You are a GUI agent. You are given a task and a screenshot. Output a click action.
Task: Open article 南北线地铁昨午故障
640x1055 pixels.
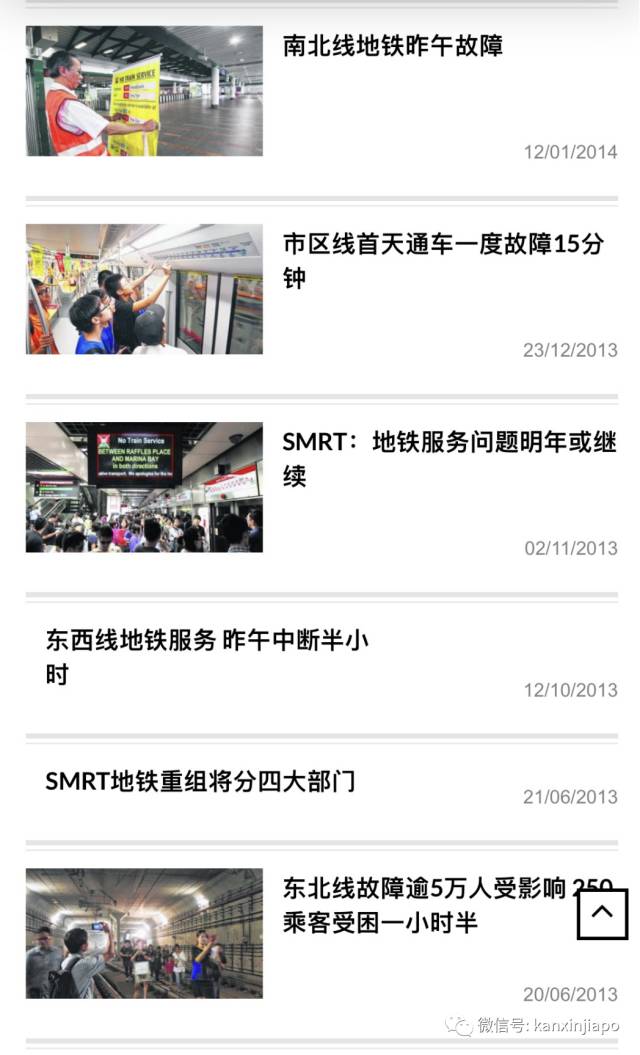393,46
